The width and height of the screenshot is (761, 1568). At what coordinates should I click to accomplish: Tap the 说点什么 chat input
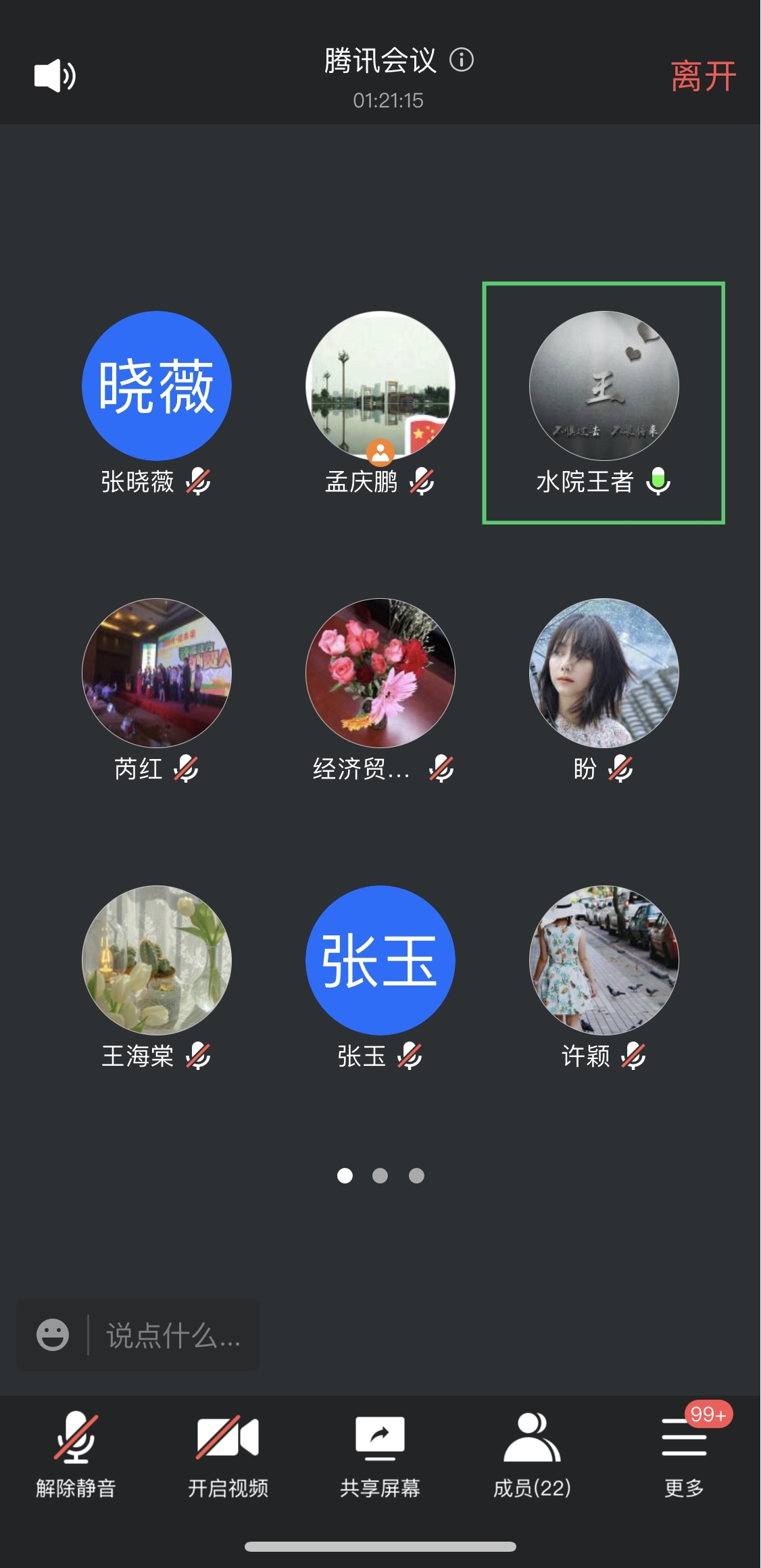[x=173, y=1336]
